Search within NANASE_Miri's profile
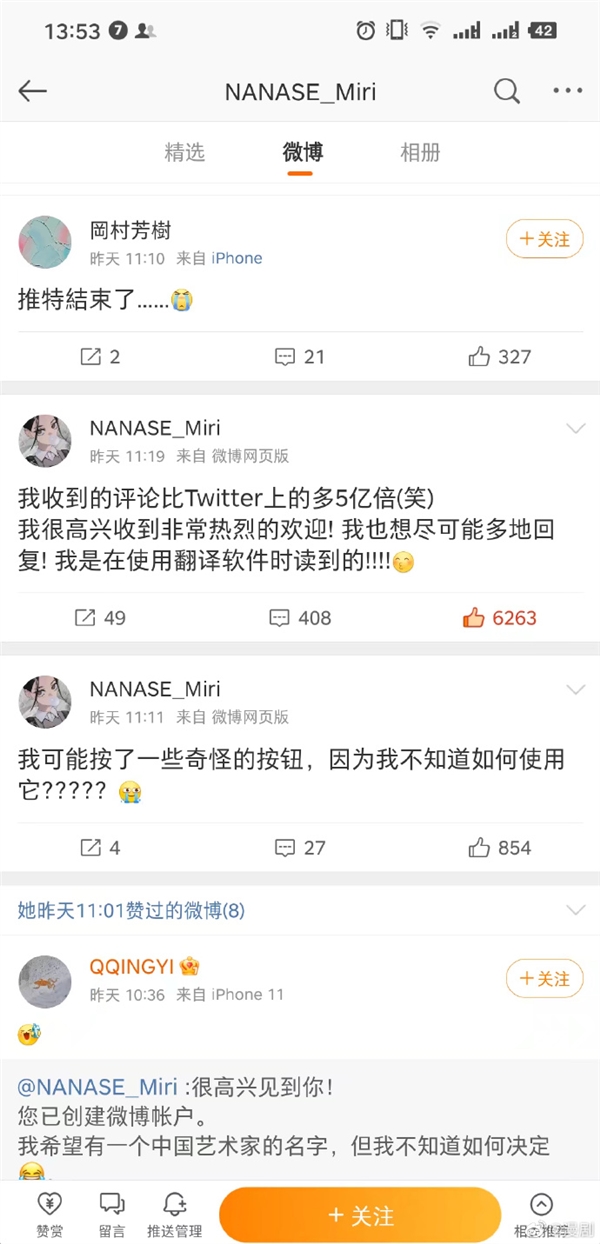 pyautogui.click(x=507, y=92)
